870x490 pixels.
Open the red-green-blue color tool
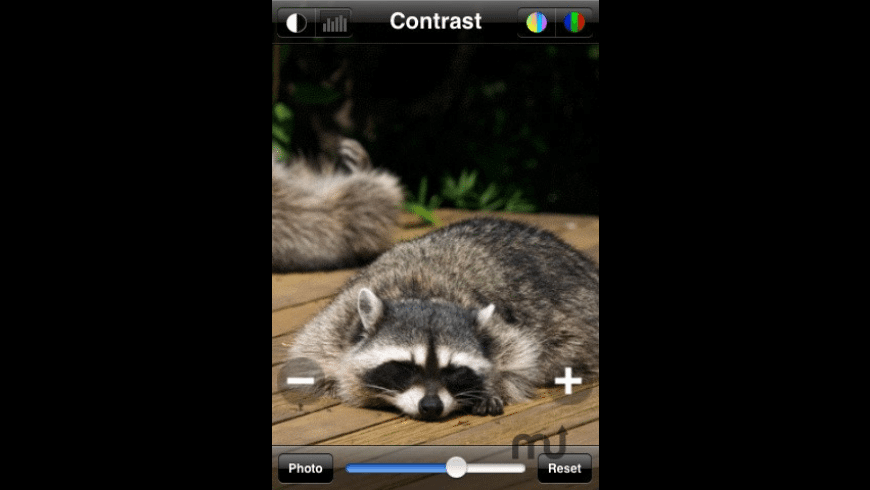pyautogui.click(x=574, y=23)
